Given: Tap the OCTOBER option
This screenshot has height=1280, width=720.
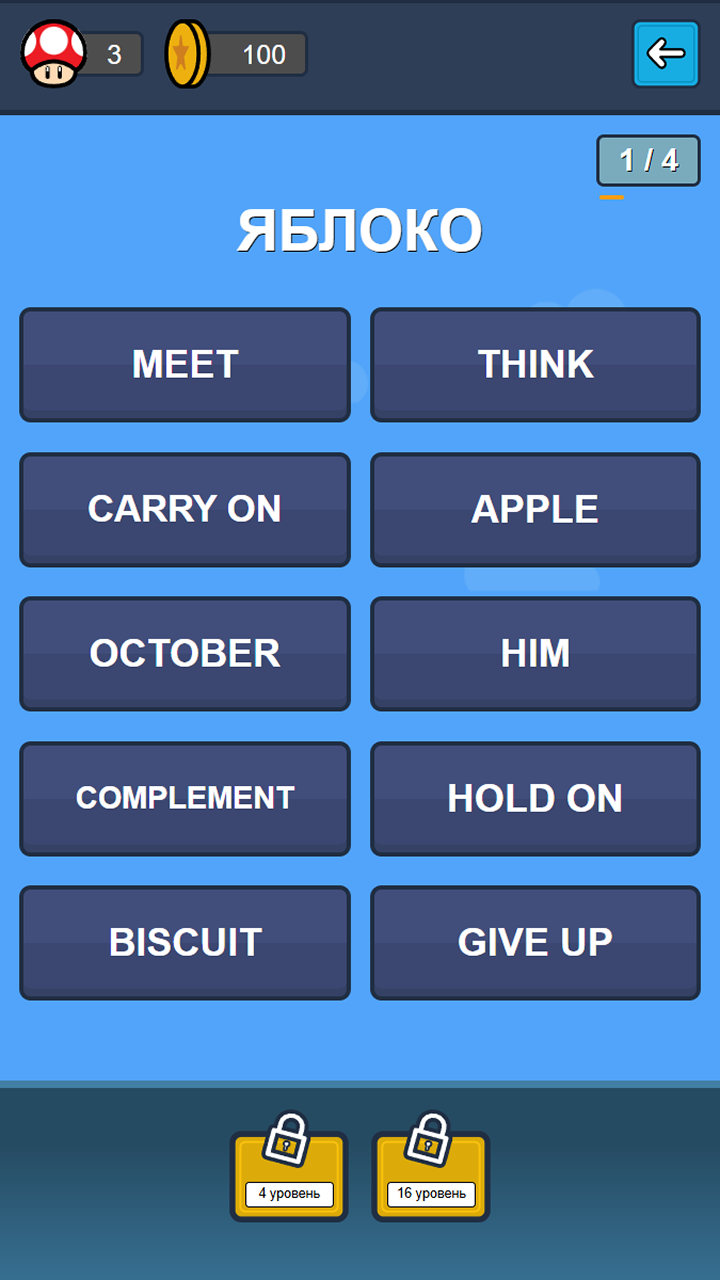Looking at the screenshot, I should pyautogui.click(x=185, y=653).
